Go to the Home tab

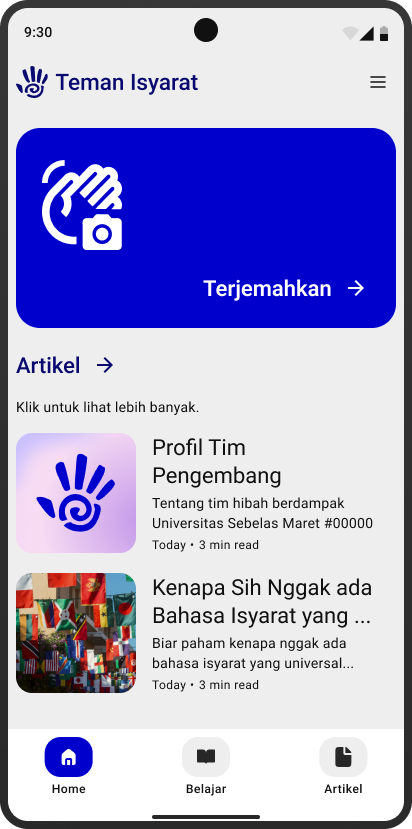69,766
